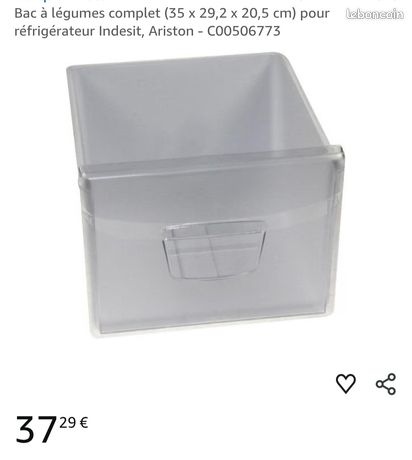Screen dimensions: 412x460
Task: Add the vegetable drawer to favorites with the heart
Action: [345, 383]
